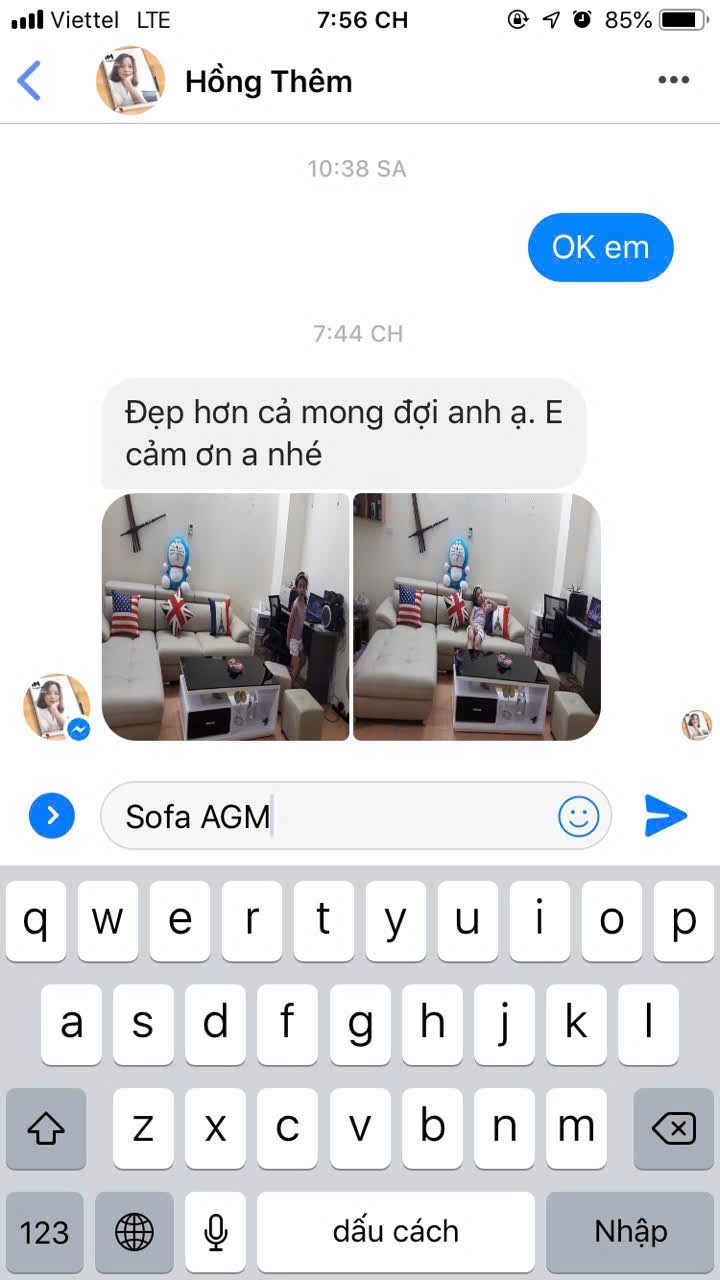This screenshot has width=720, height=1280.
Task: Go back from Hồng Thêm chat
Action: [x=30, y=81]
